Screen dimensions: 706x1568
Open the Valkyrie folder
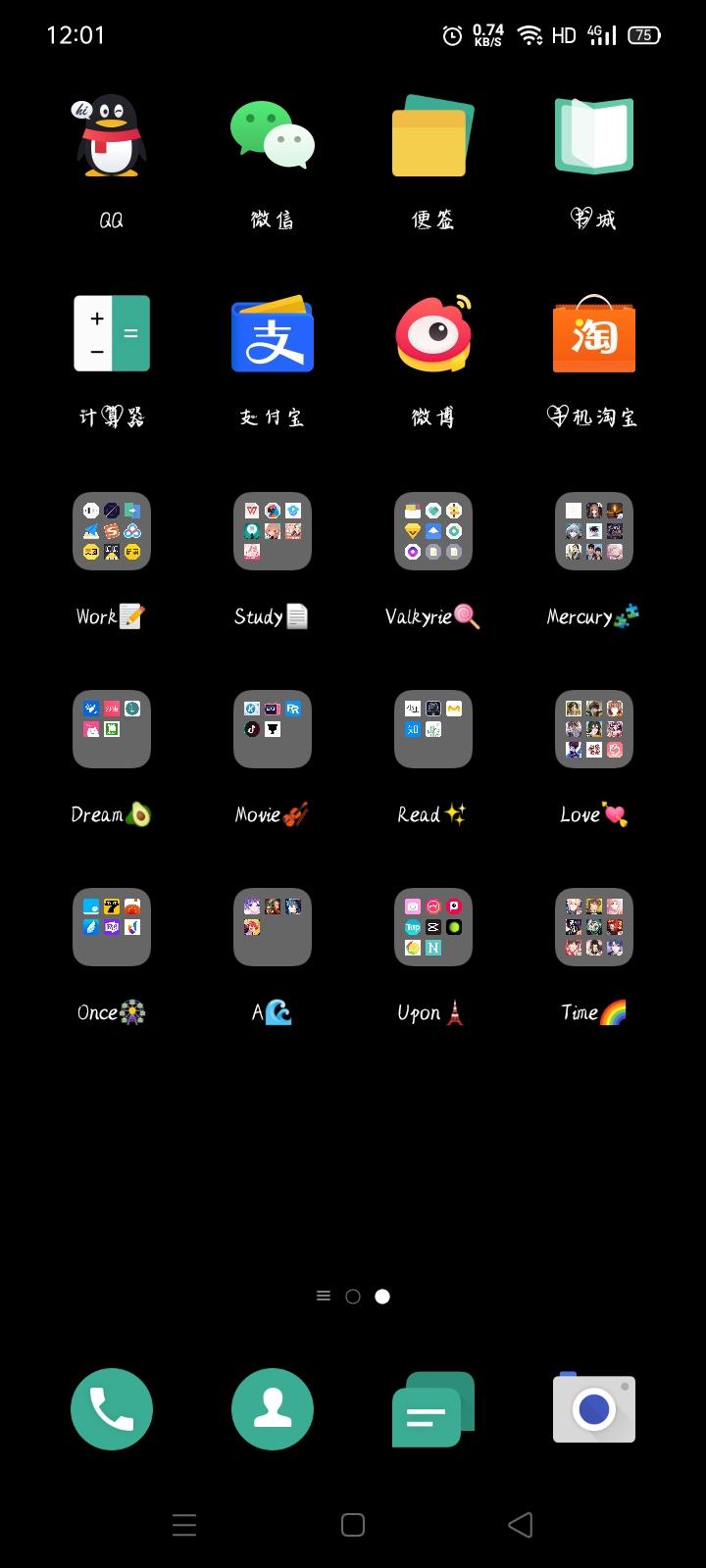(432, 531)
